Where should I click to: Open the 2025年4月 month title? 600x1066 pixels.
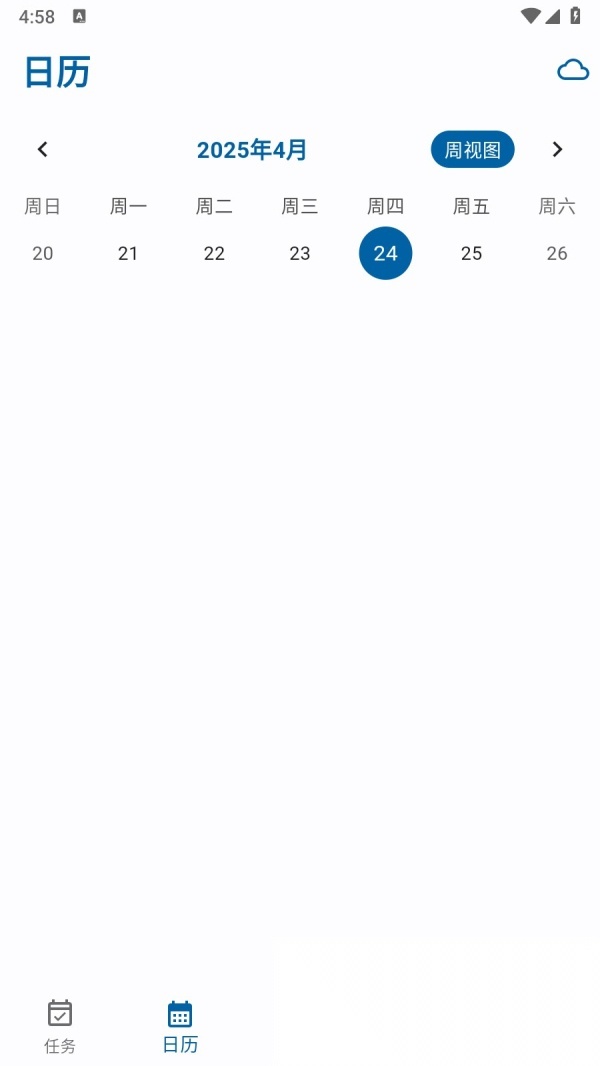252,150
